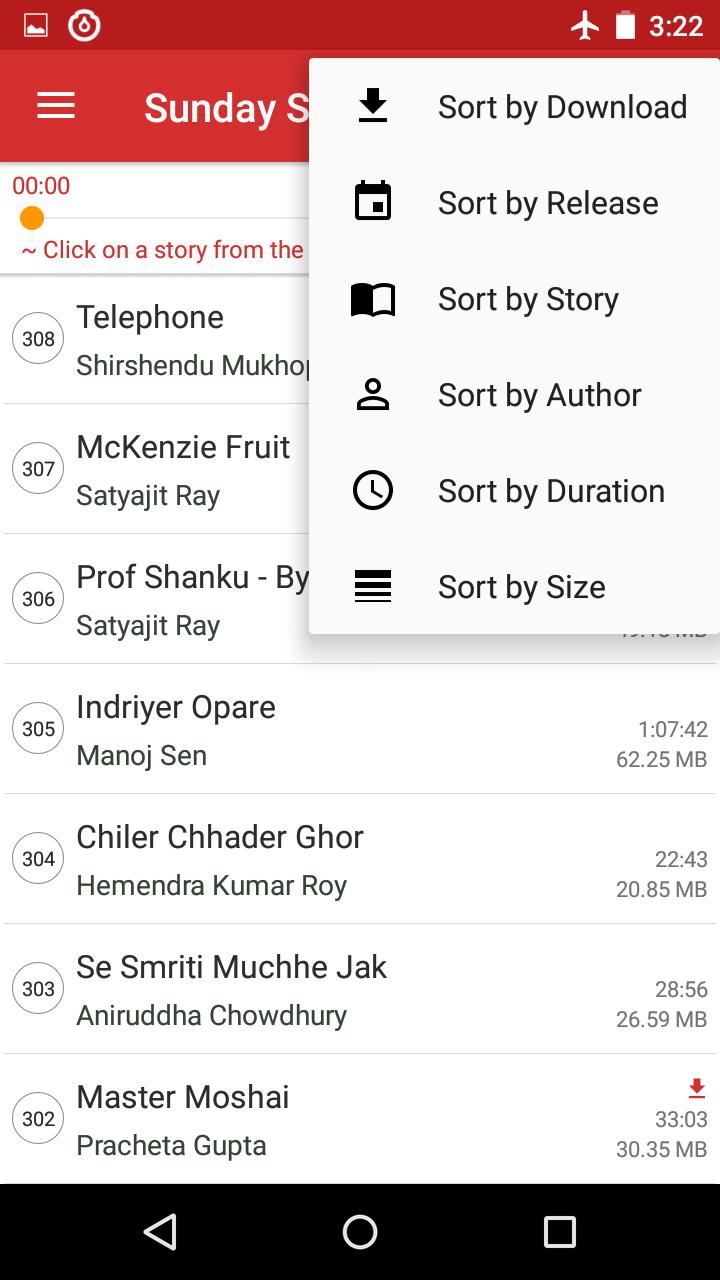Choose Sort by Release from the menu
Image resolution: width=720 pixels, height=1280 pixels.
pos(547,201)
